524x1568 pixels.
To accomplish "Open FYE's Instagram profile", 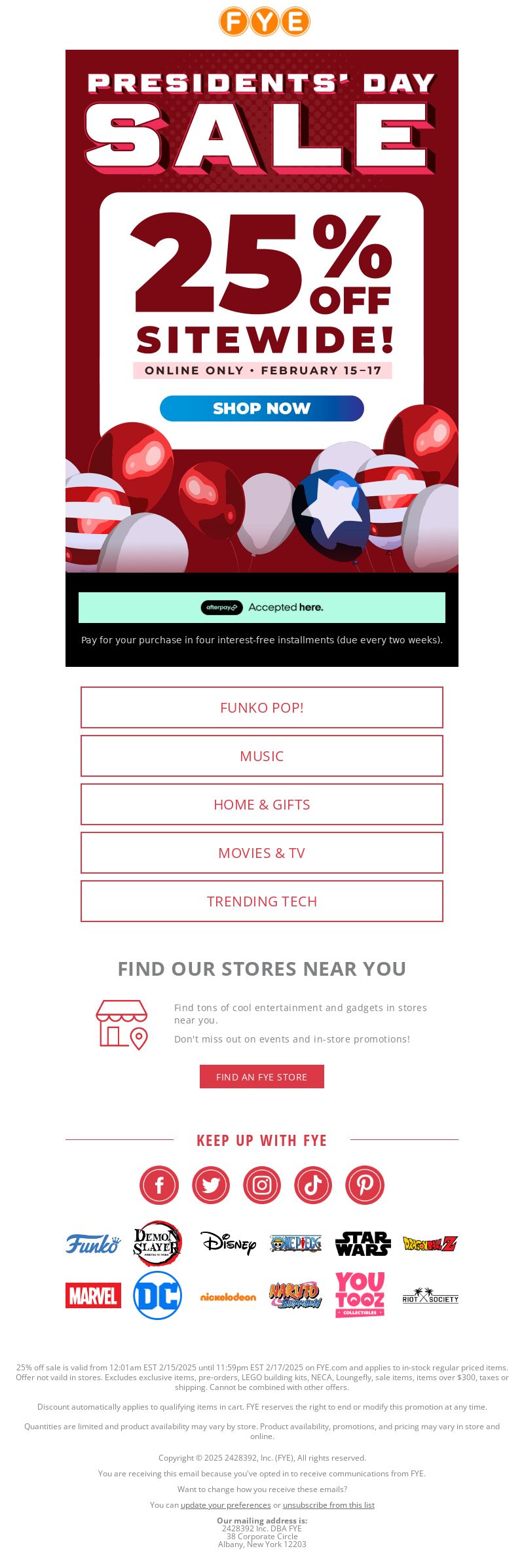I will pyautogui.click(x=262, y=1185).
